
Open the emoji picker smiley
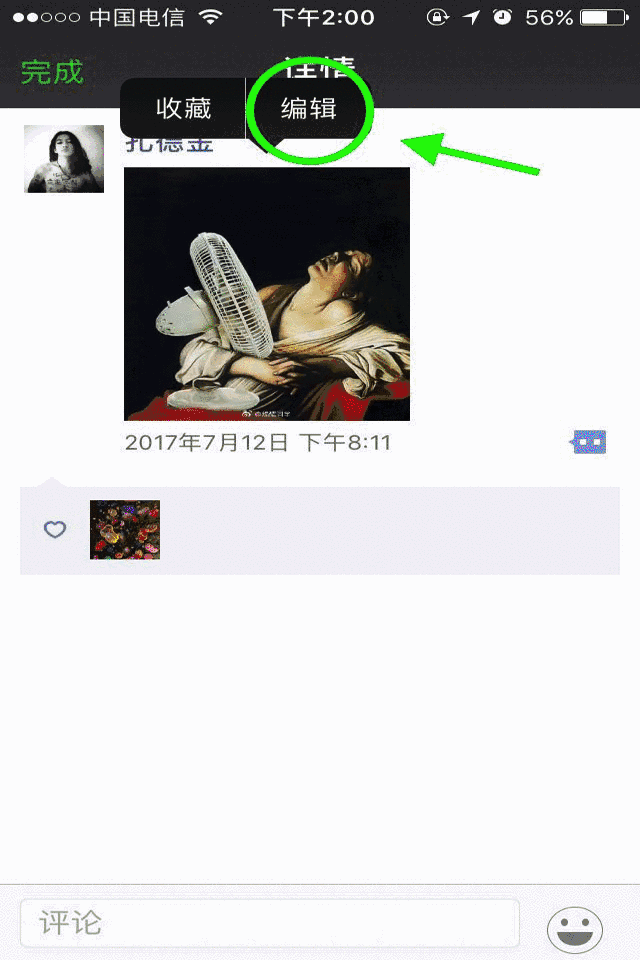(x=575, y=925)
